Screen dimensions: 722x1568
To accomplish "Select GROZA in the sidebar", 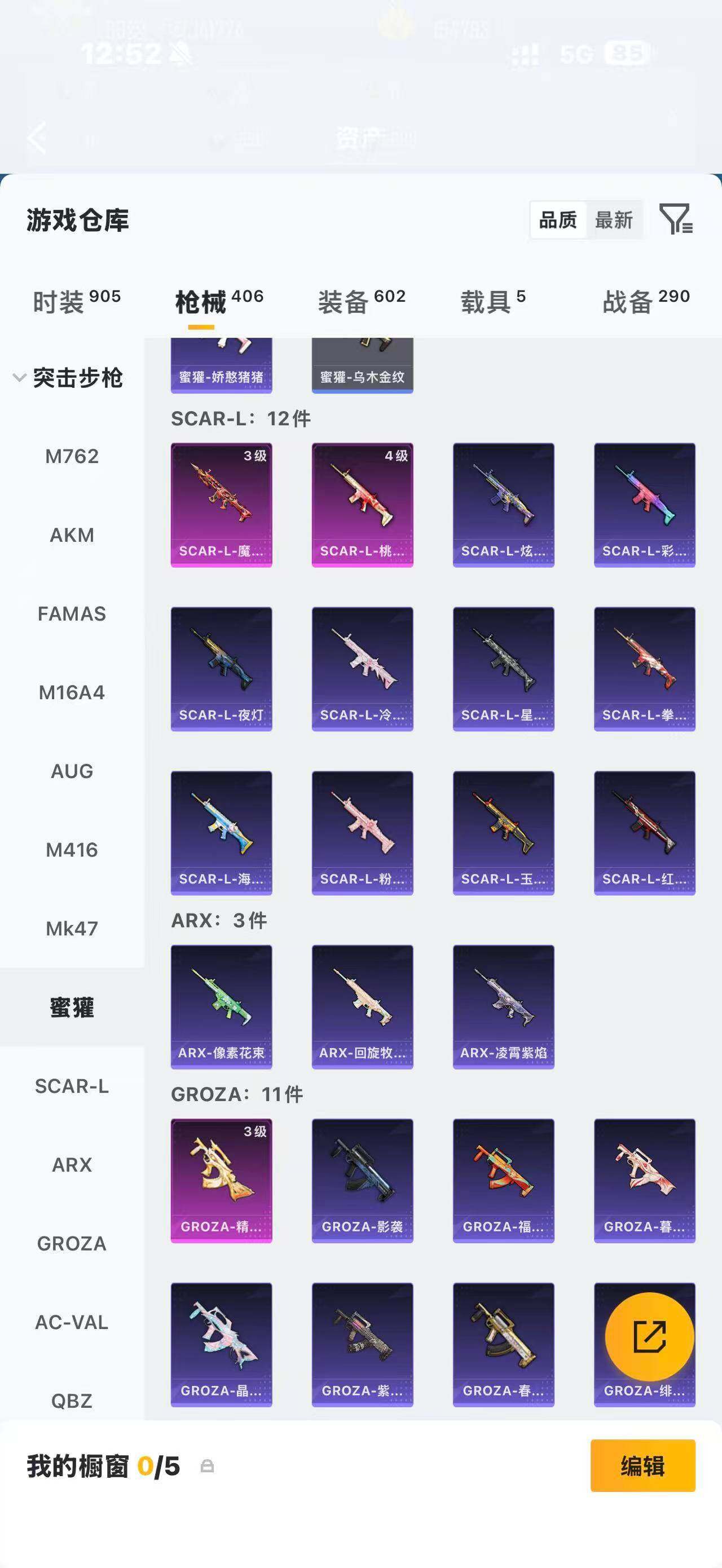I will 72,1244.
